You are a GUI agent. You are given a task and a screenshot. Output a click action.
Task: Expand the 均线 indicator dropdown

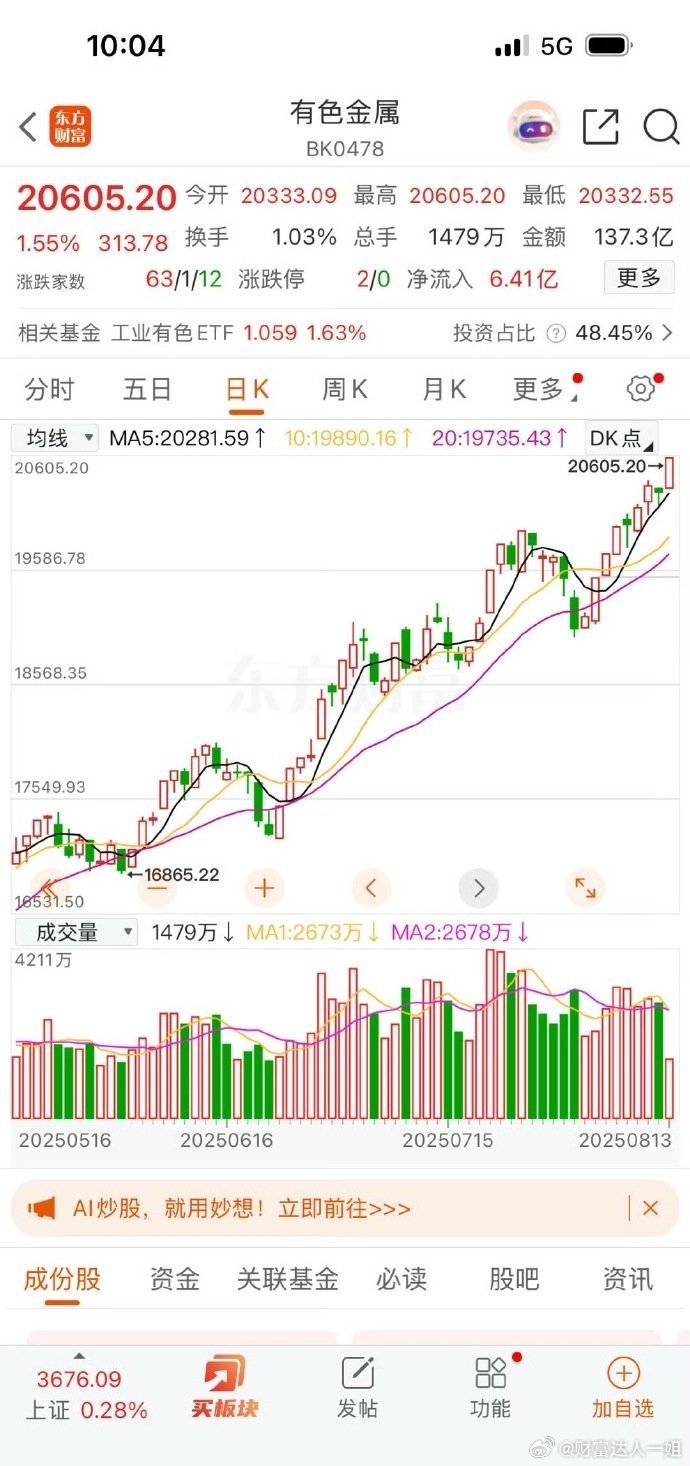[x=55, y=438]
